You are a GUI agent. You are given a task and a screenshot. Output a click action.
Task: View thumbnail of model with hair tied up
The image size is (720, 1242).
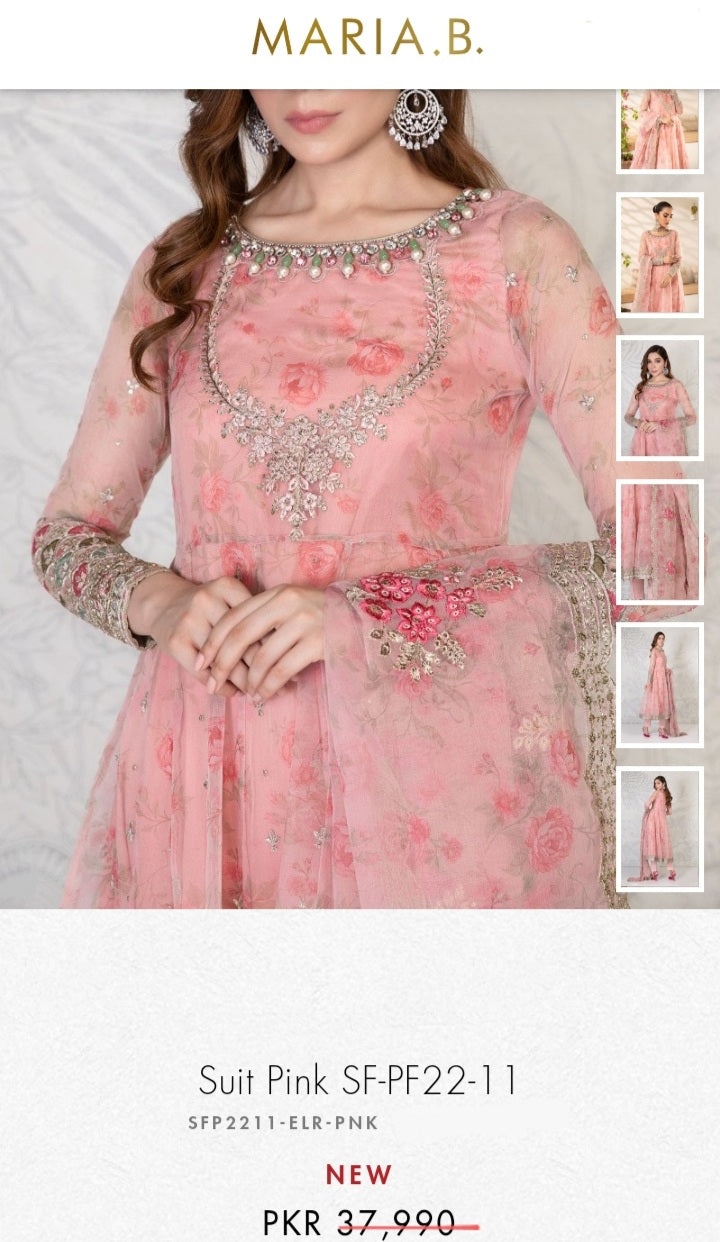tap(660, 255)
